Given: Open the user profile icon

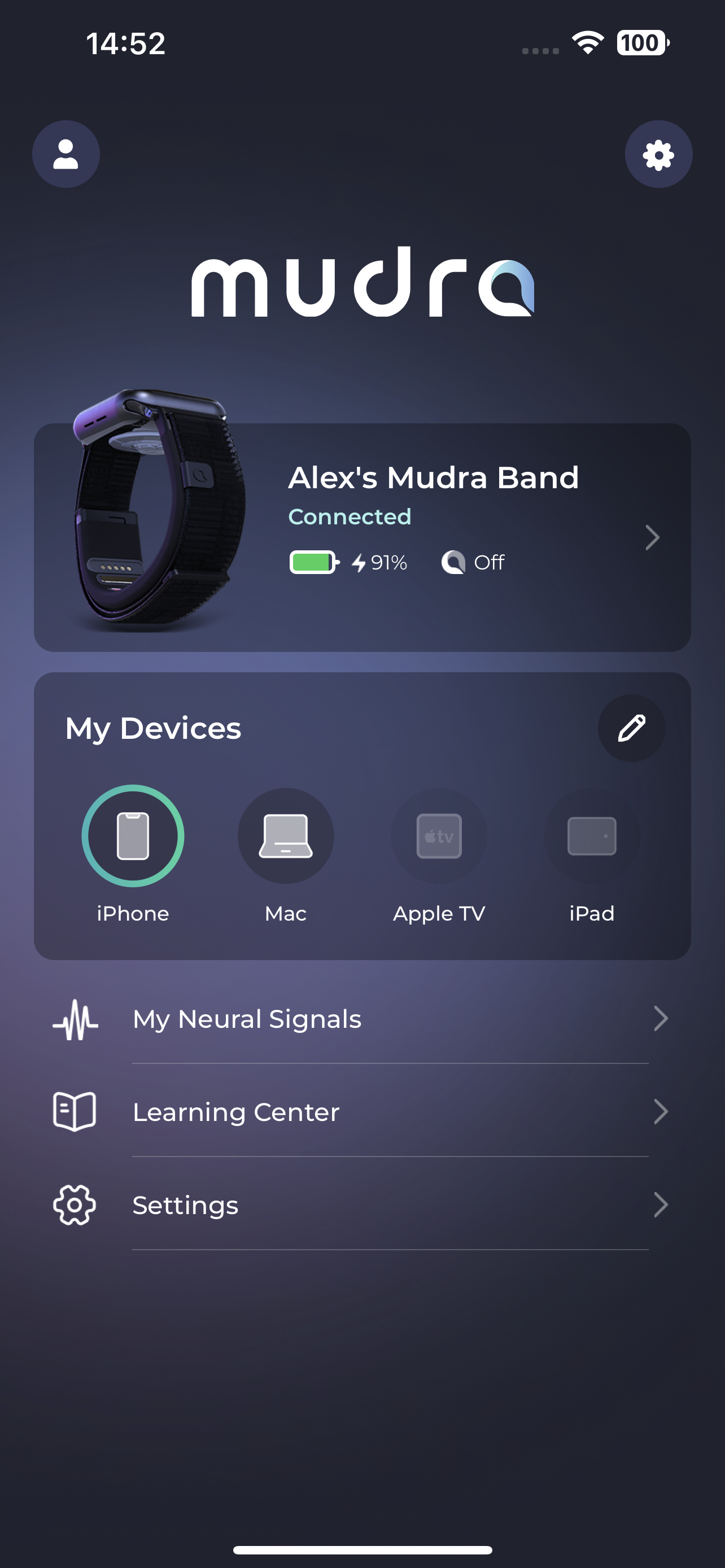Looking at the screenshot, I should (65, 154).
